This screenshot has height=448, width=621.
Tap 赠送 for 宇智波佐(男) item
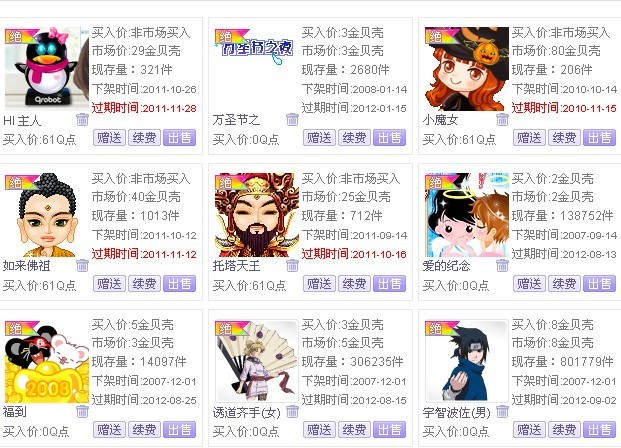coord(530,429)
